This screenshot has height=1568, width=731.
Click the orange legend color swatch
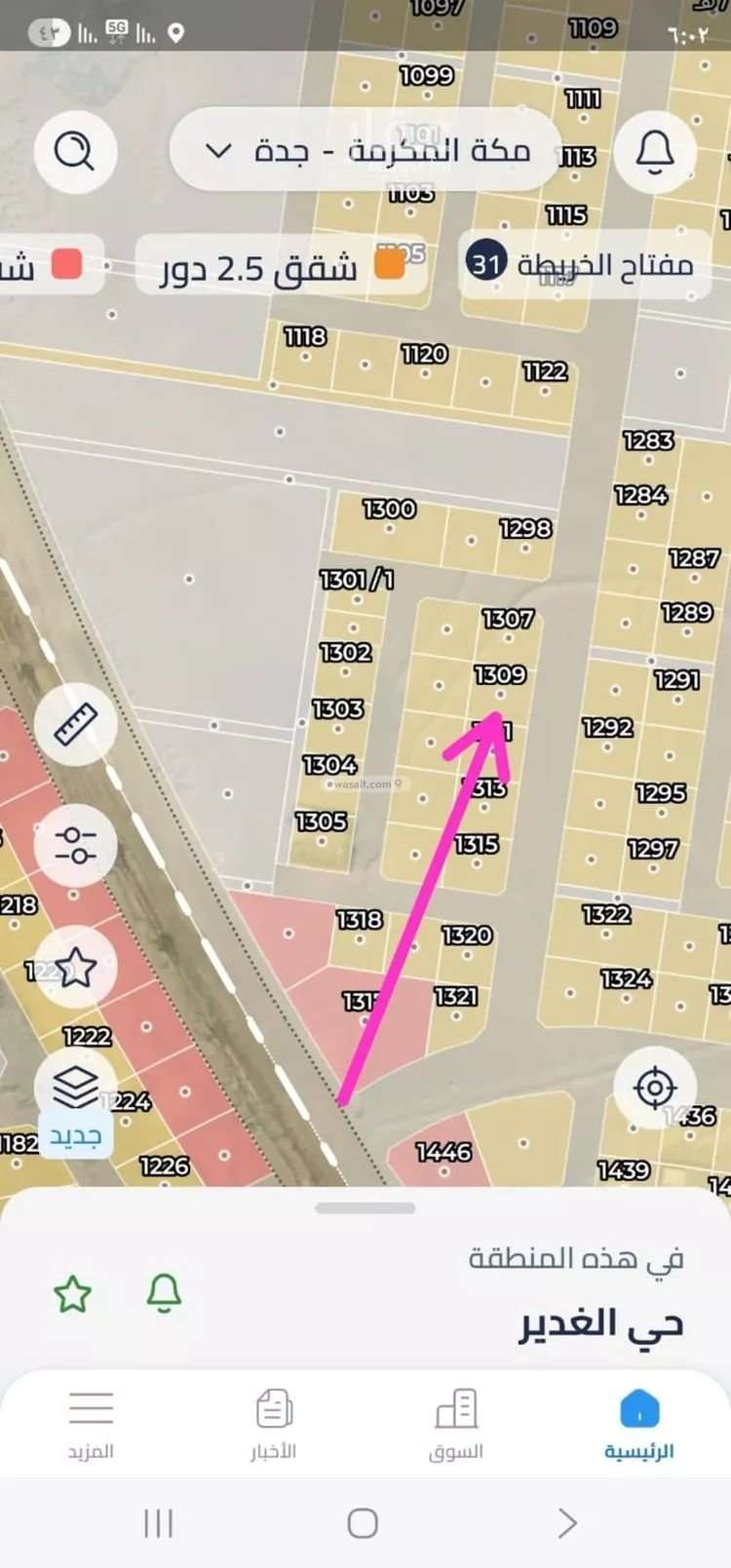coord(388,264)
